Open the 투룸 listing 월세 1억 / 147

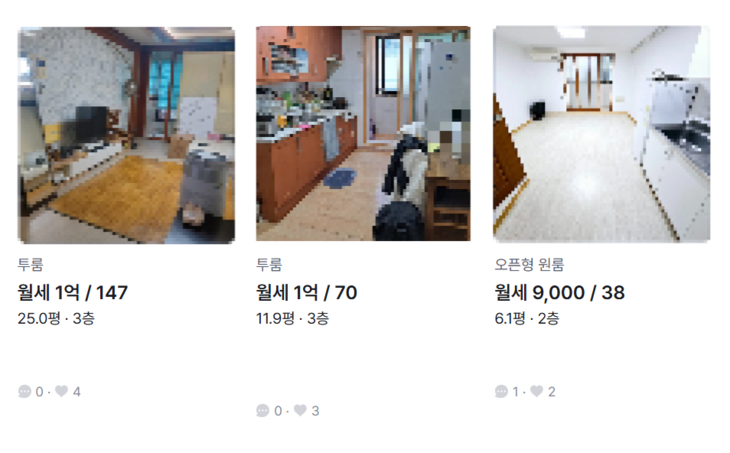coord(126,135)
